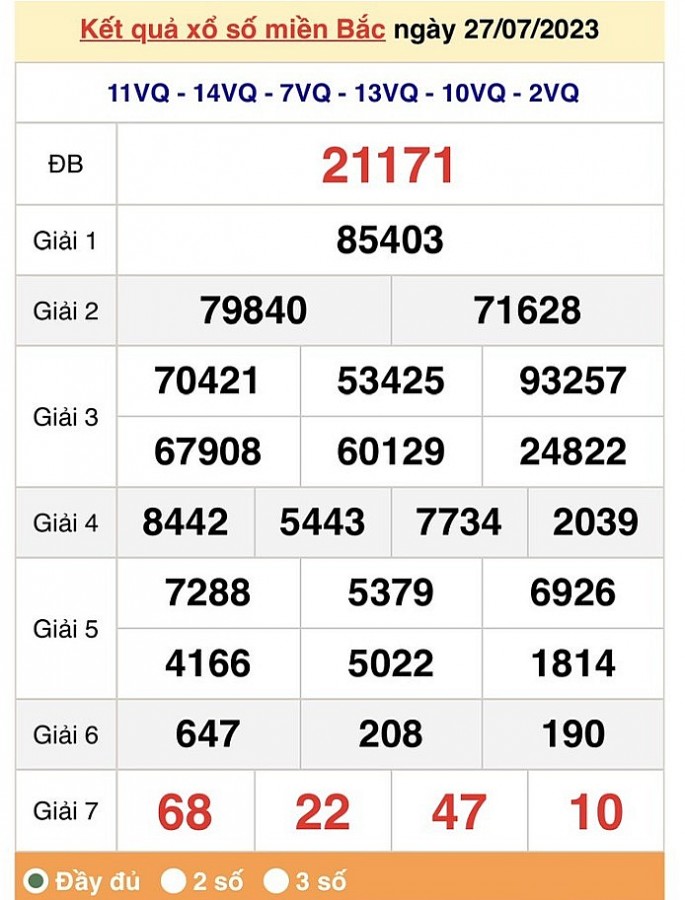Select the Đầy đủ display option
This screenshot has height=900, width=685.
pyautogui.click(x=37, y=881)
